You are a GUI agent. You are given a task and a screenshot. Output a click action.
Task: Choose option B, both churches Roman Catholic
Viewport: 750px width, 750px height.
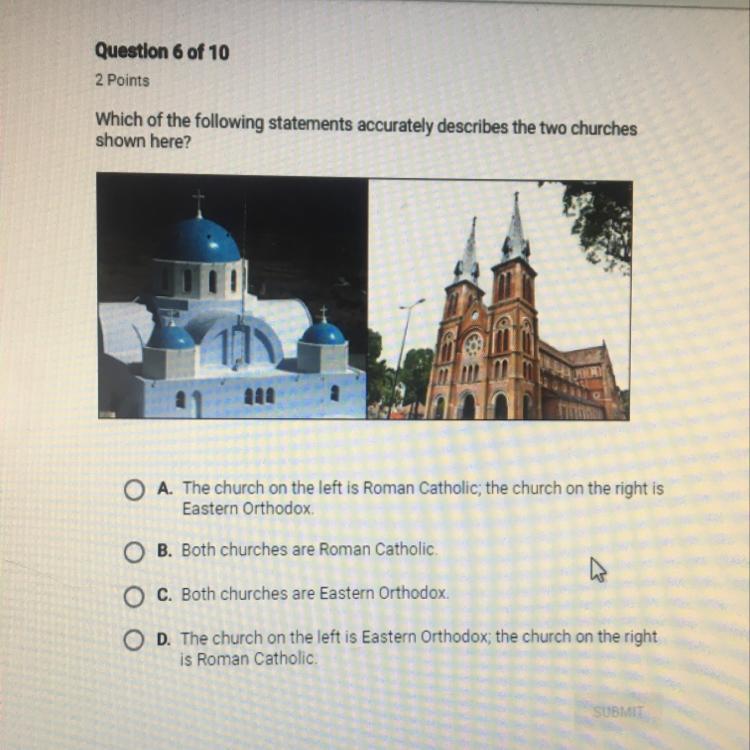(133, 551)
